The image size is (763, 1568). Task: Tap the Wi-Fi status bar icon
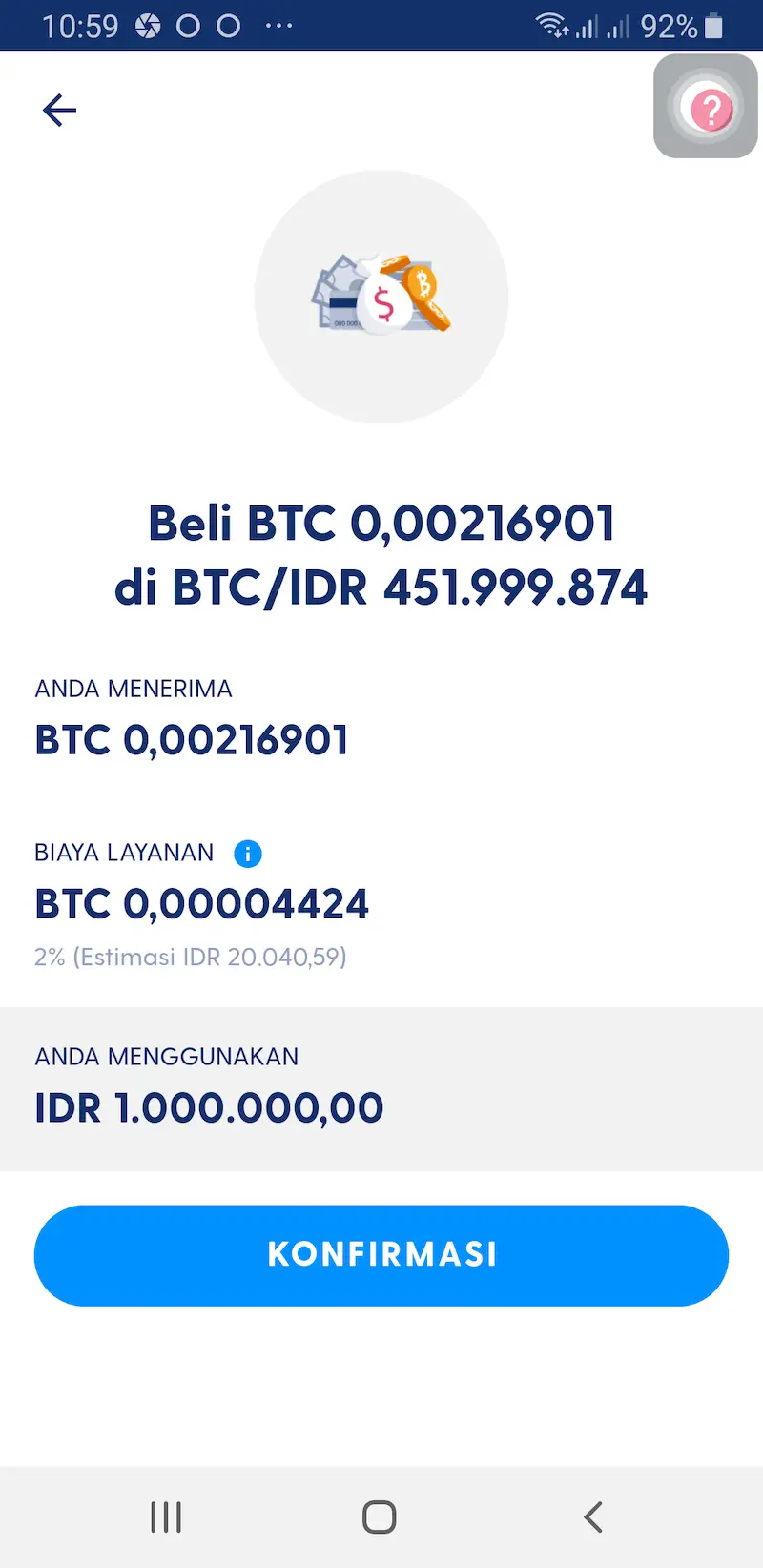pos(553,25)
